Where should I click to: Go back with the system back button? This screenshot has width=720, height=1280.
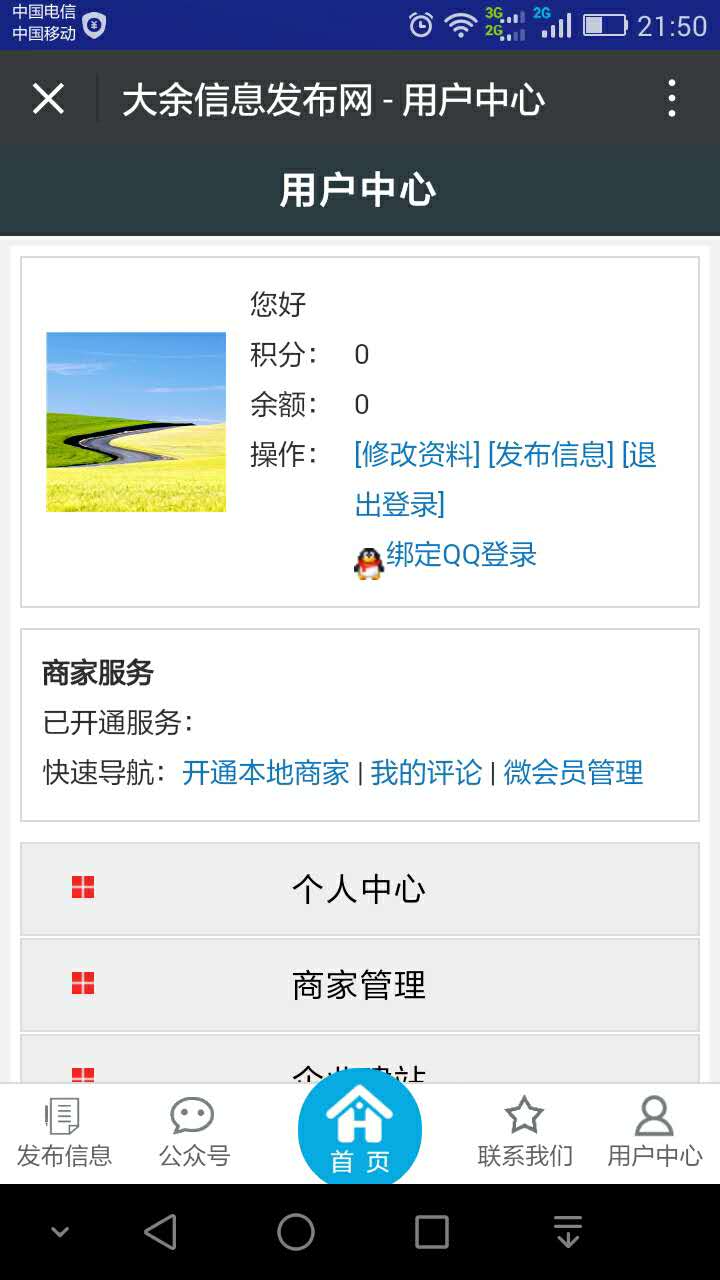(160, 1232)
